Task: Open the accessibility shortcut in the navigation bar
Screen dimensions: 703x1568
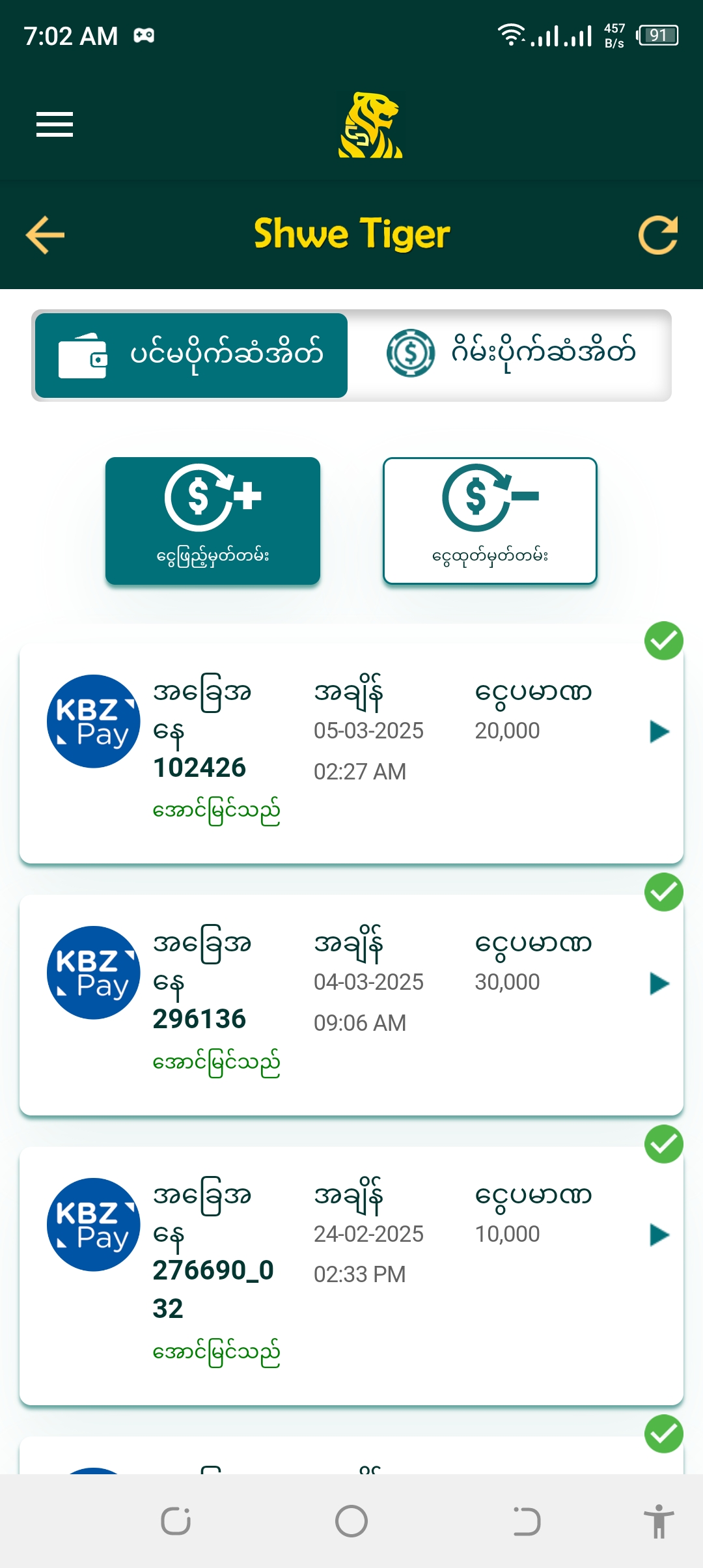Action: (659, 1521)
